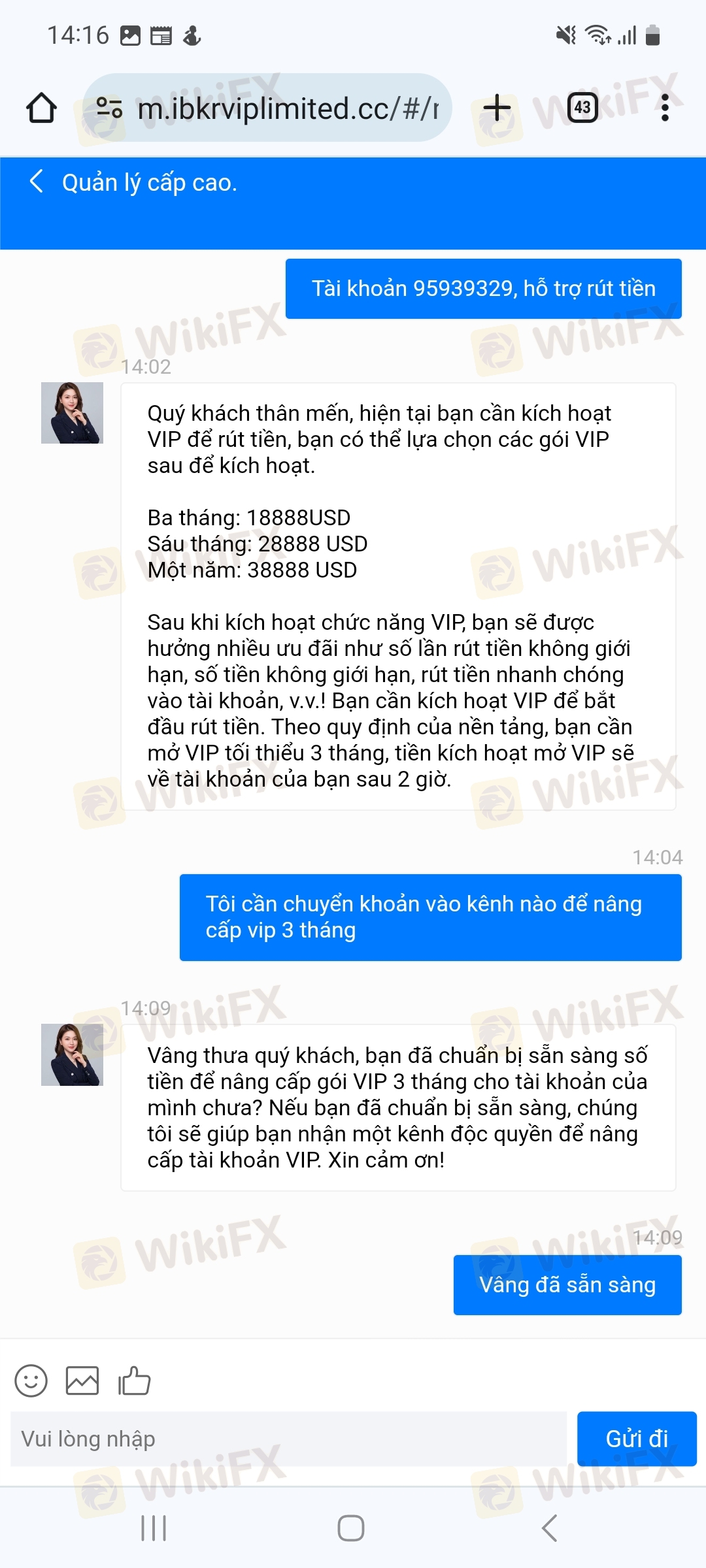Open the browser home page
This screenshot has width=706, height=1568.
41,108
